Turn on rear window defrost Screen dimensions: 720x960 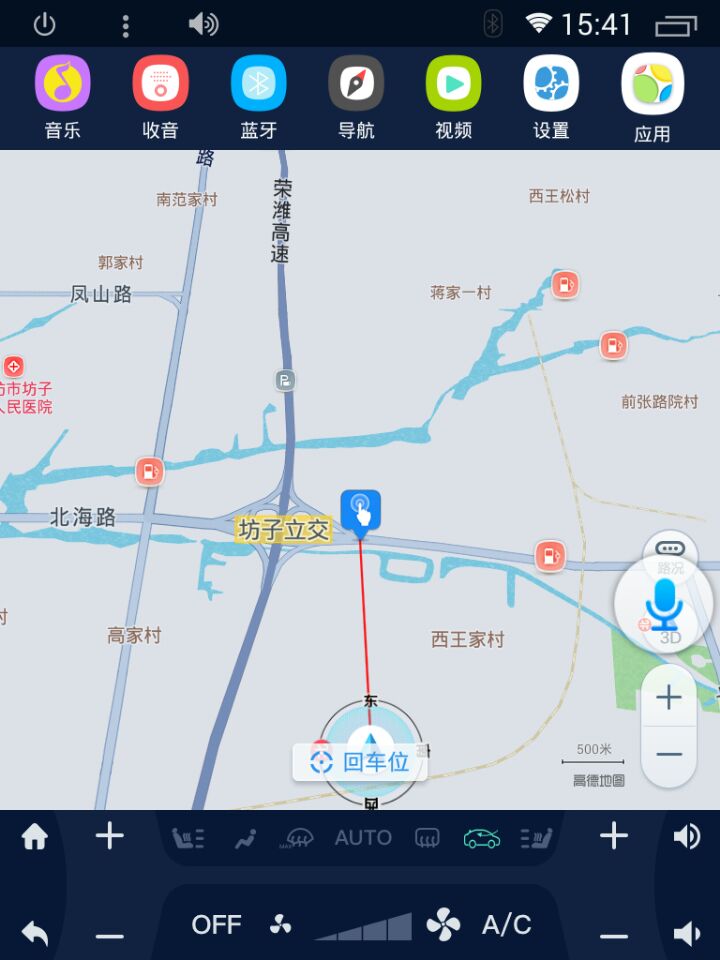point(427,838)
